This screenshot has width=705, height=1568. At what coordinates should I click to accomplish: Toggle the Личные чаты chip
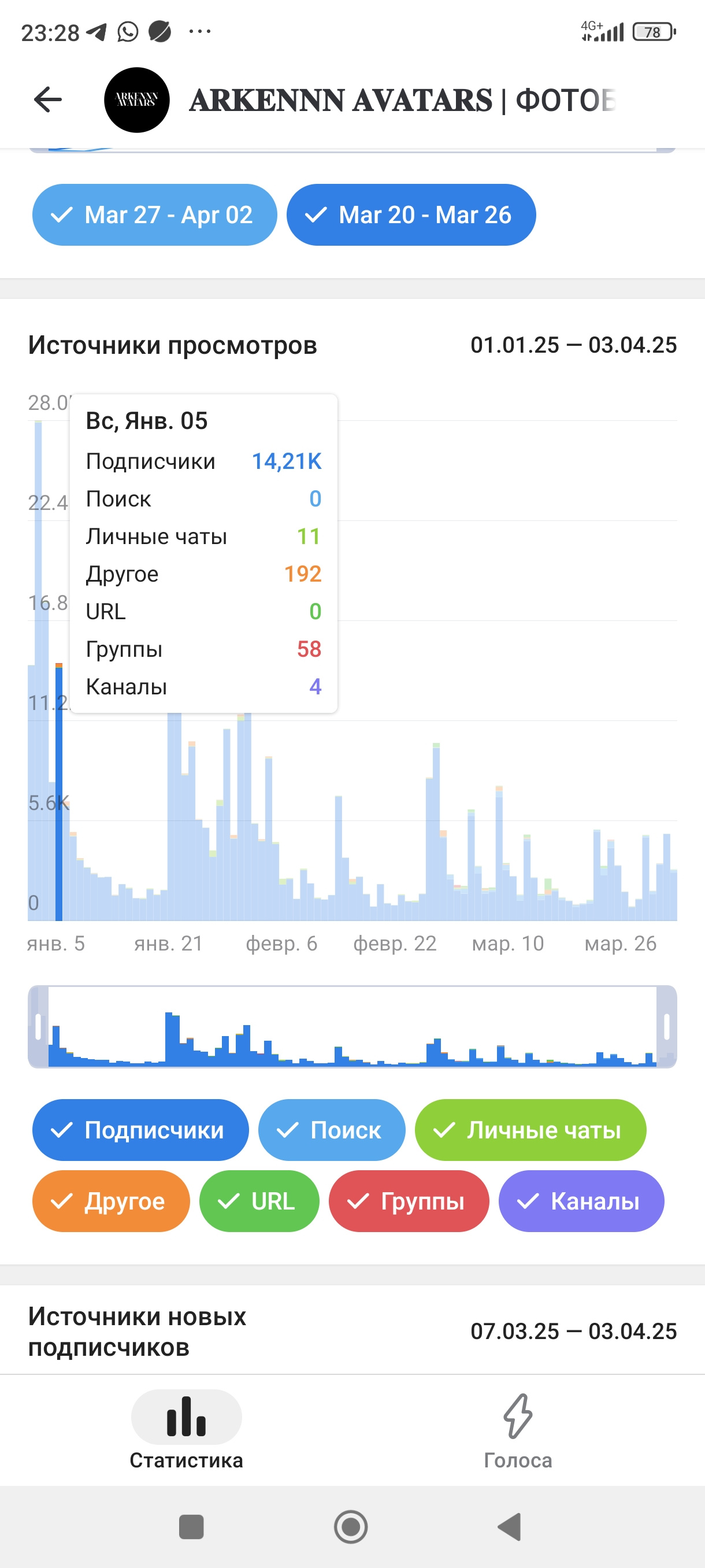pos(530,1130)
